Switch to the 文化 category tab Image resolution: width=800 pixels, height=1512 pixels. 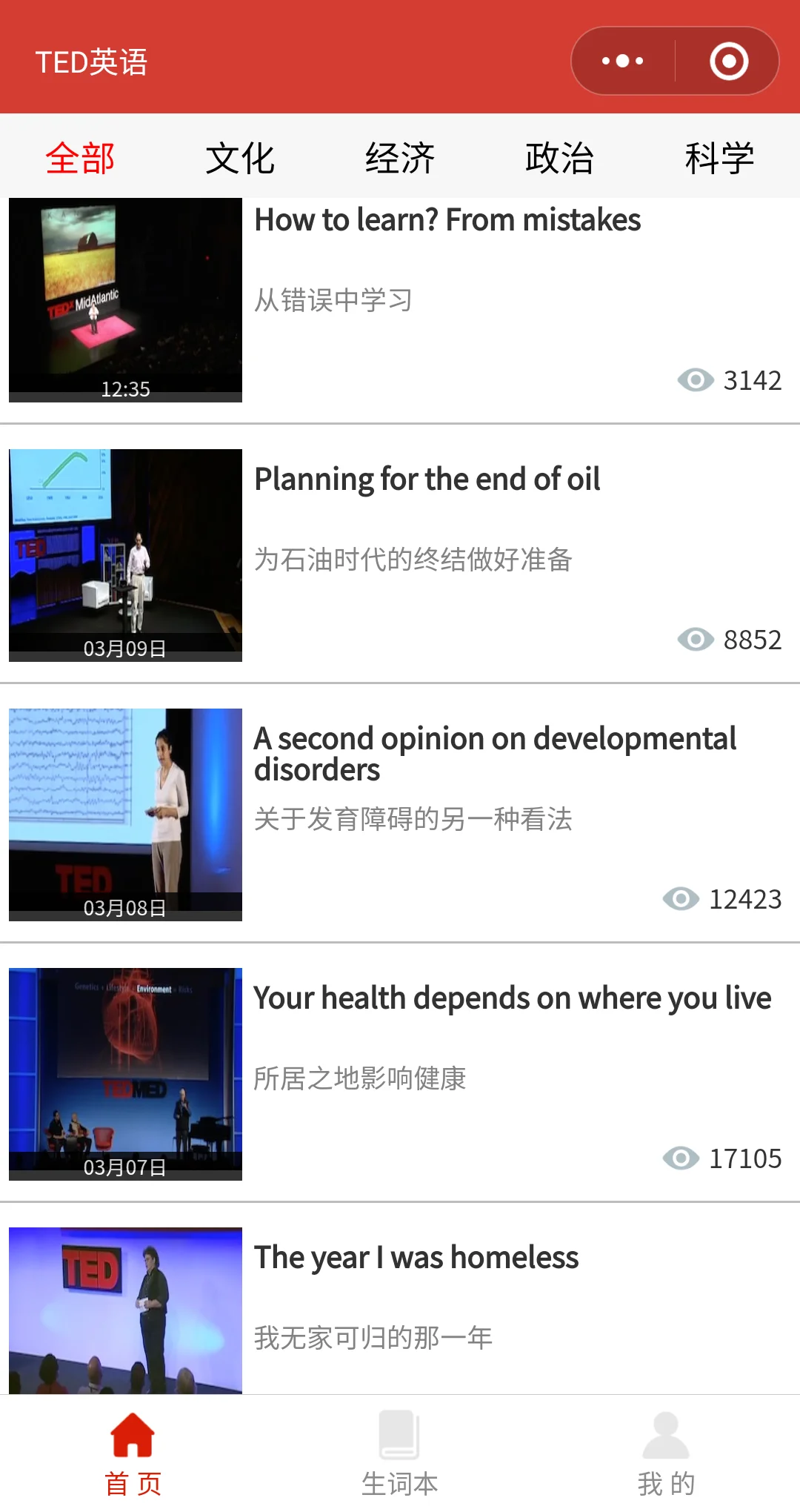click(240, 158)
